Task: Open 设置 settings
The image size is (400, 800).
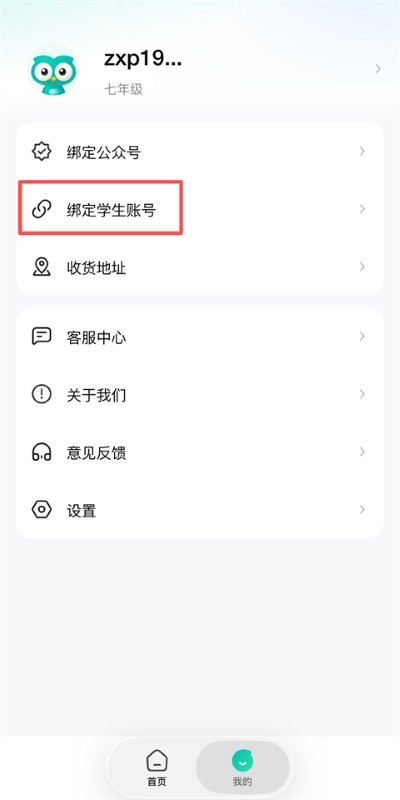Action: [x=199, y=510]
